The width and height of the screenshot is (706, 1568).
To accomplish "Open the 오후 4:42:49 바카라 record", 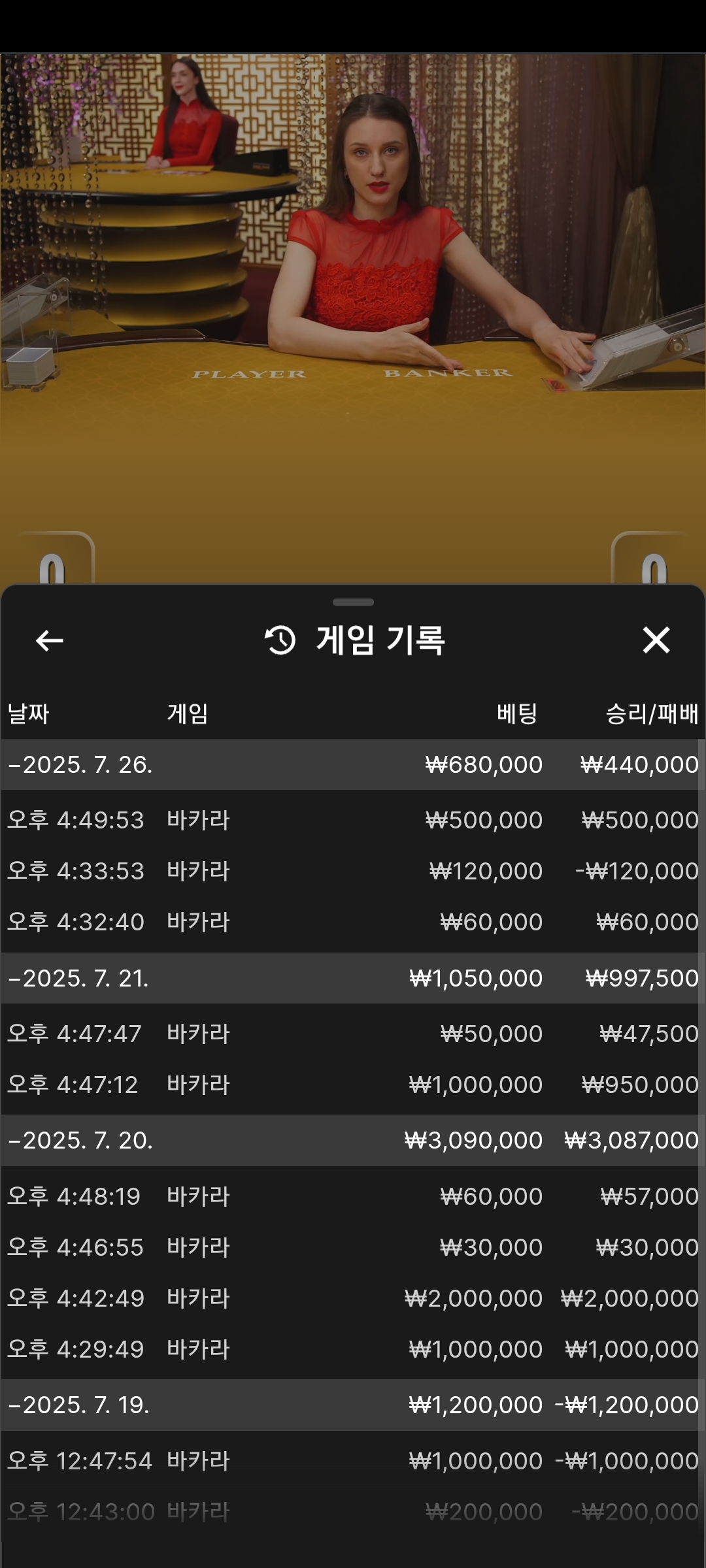I will [x=353, y=1298].
